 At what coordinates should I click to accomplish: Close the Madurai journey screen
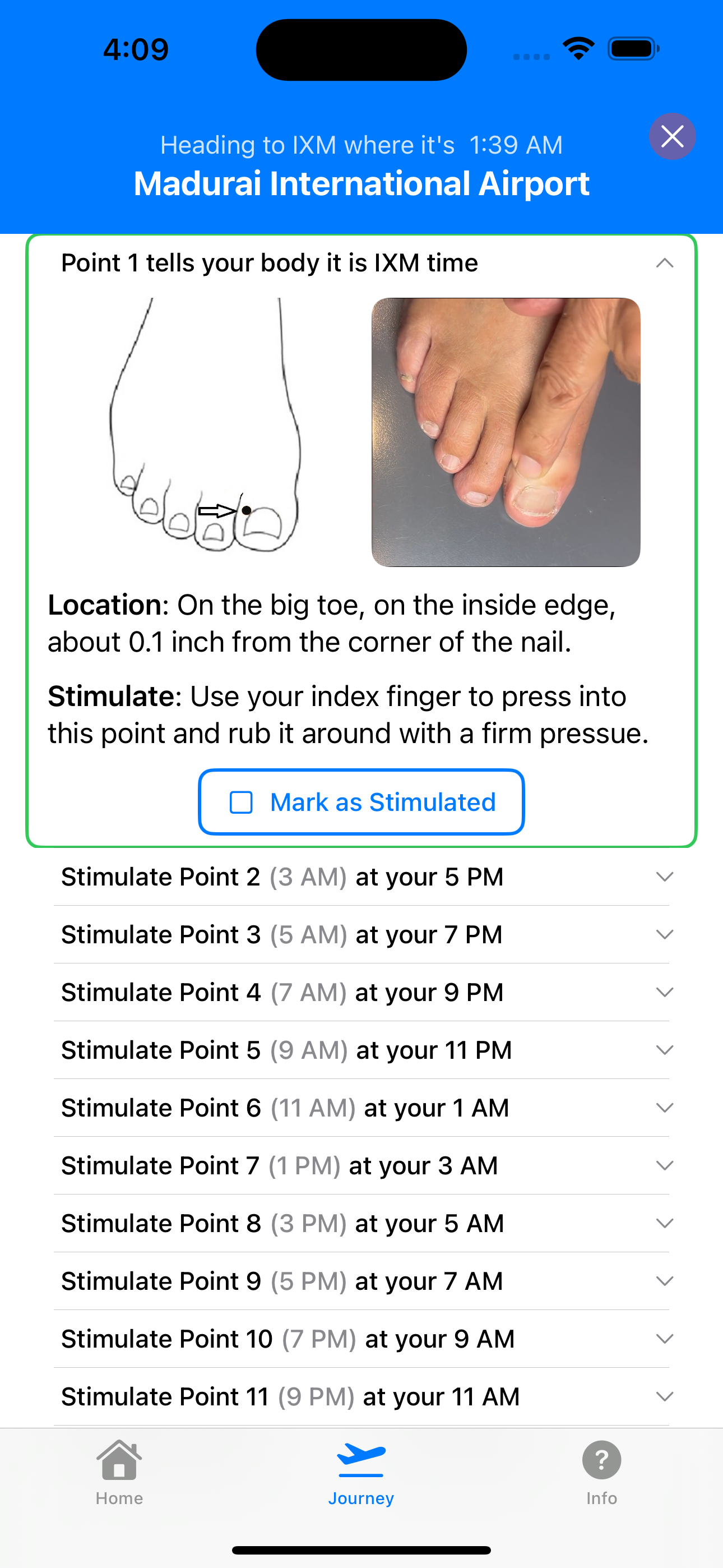pos(672,136)
